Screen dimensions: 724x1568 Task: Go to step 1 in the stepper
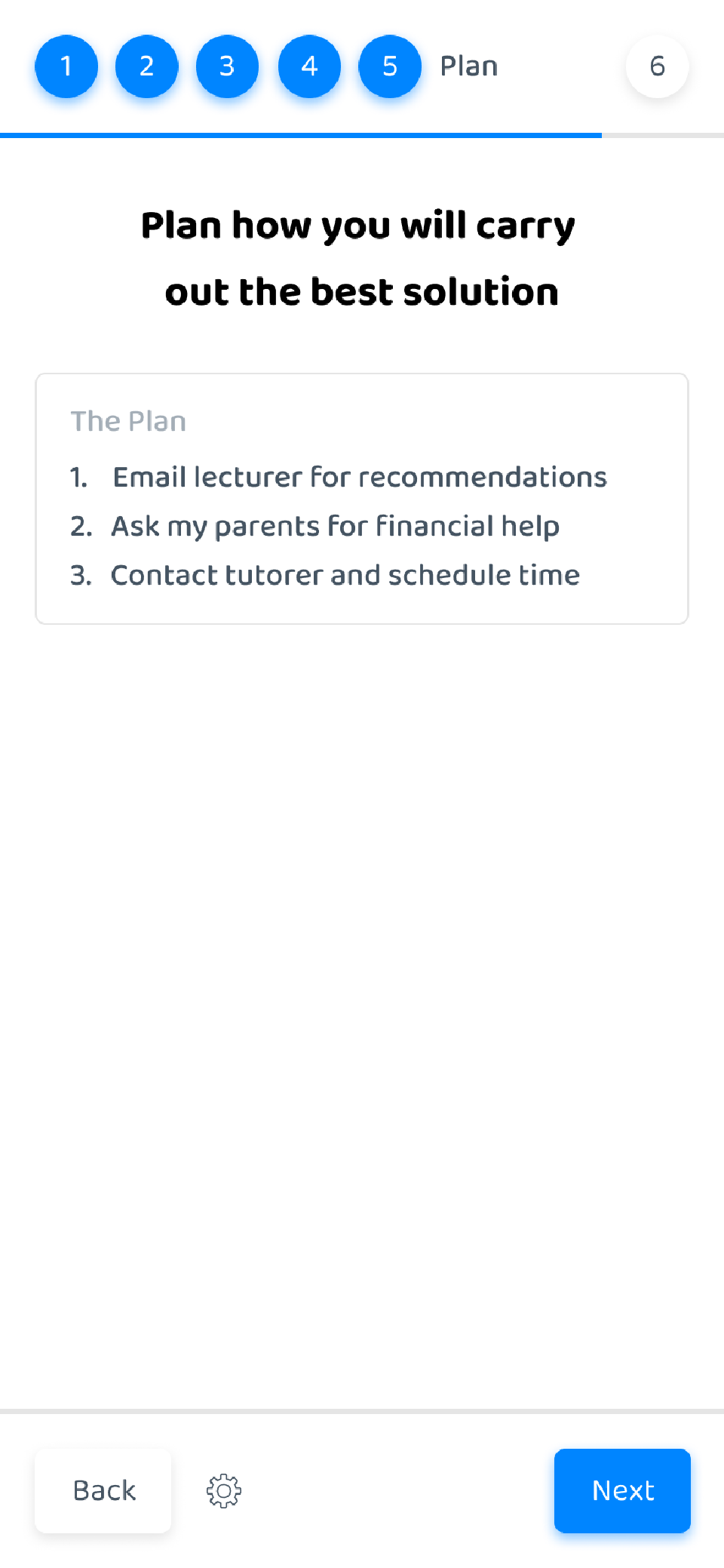click(x=66, y=66)
